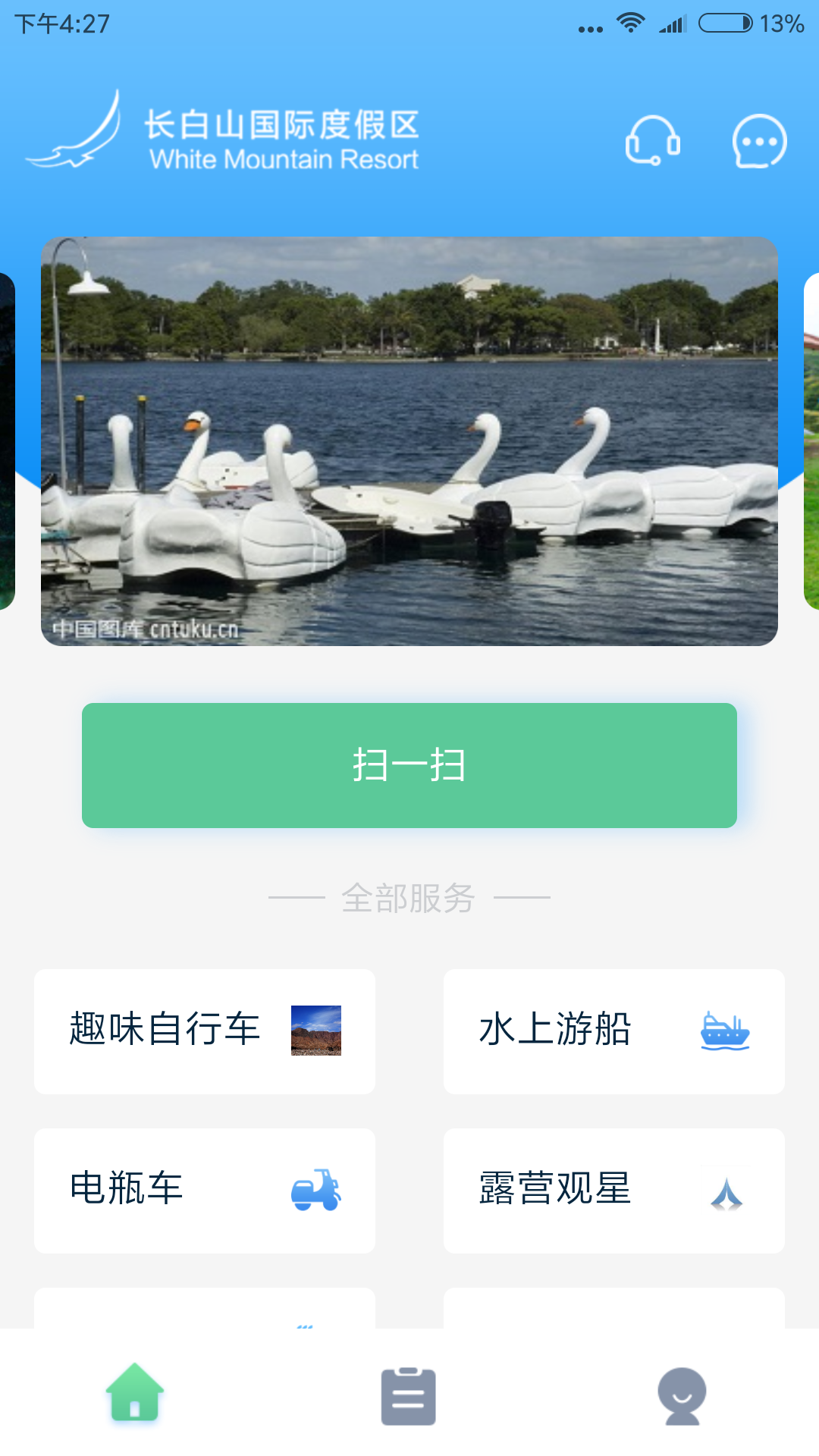
Task: Open the 露营观星 service entry
Action: click(x=613, y=1190)
